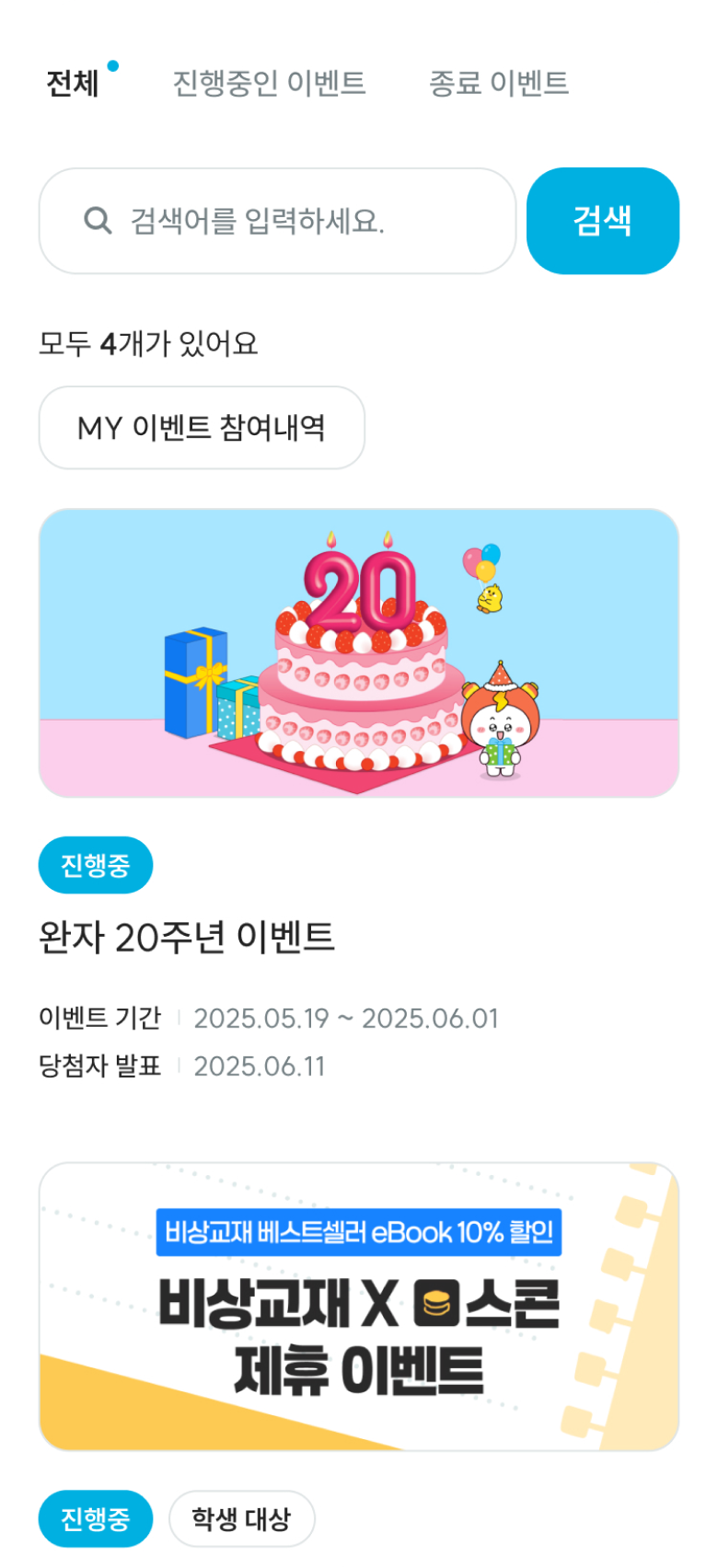Screen dimensions: 718x1568
Task: Switch to the 전체 tab
Action: point(73,84)
